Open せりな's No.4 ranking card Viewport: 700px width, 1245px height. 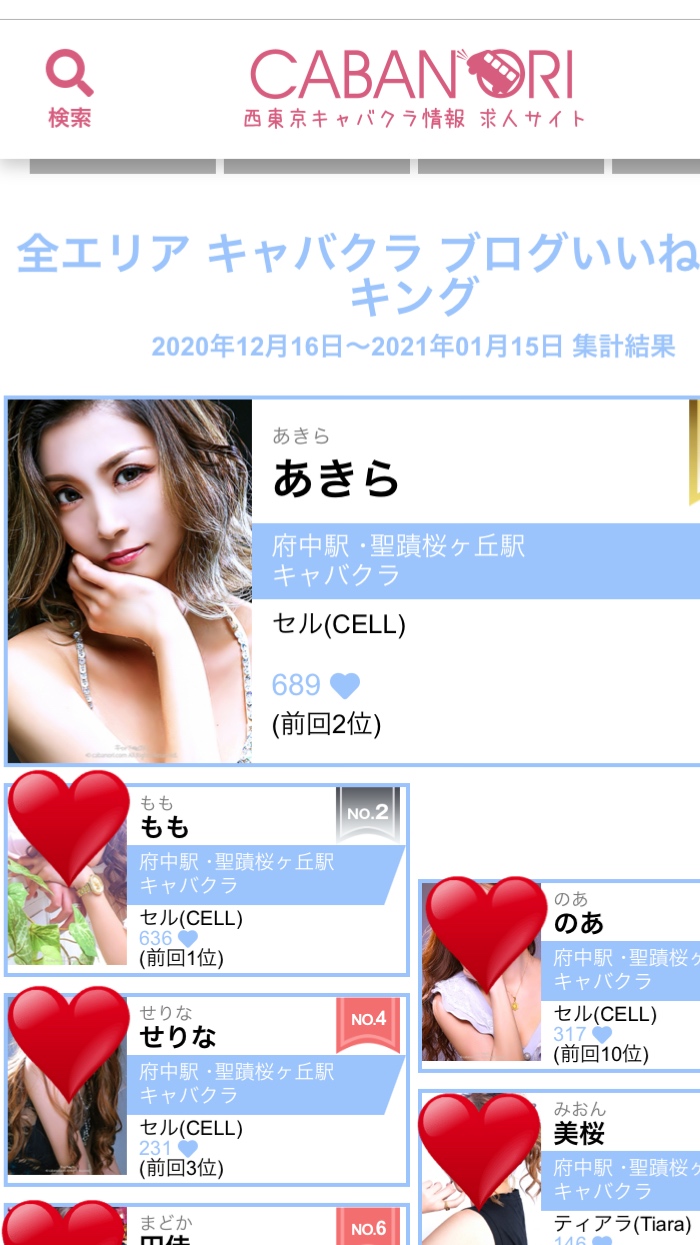tap(207, 1089)
